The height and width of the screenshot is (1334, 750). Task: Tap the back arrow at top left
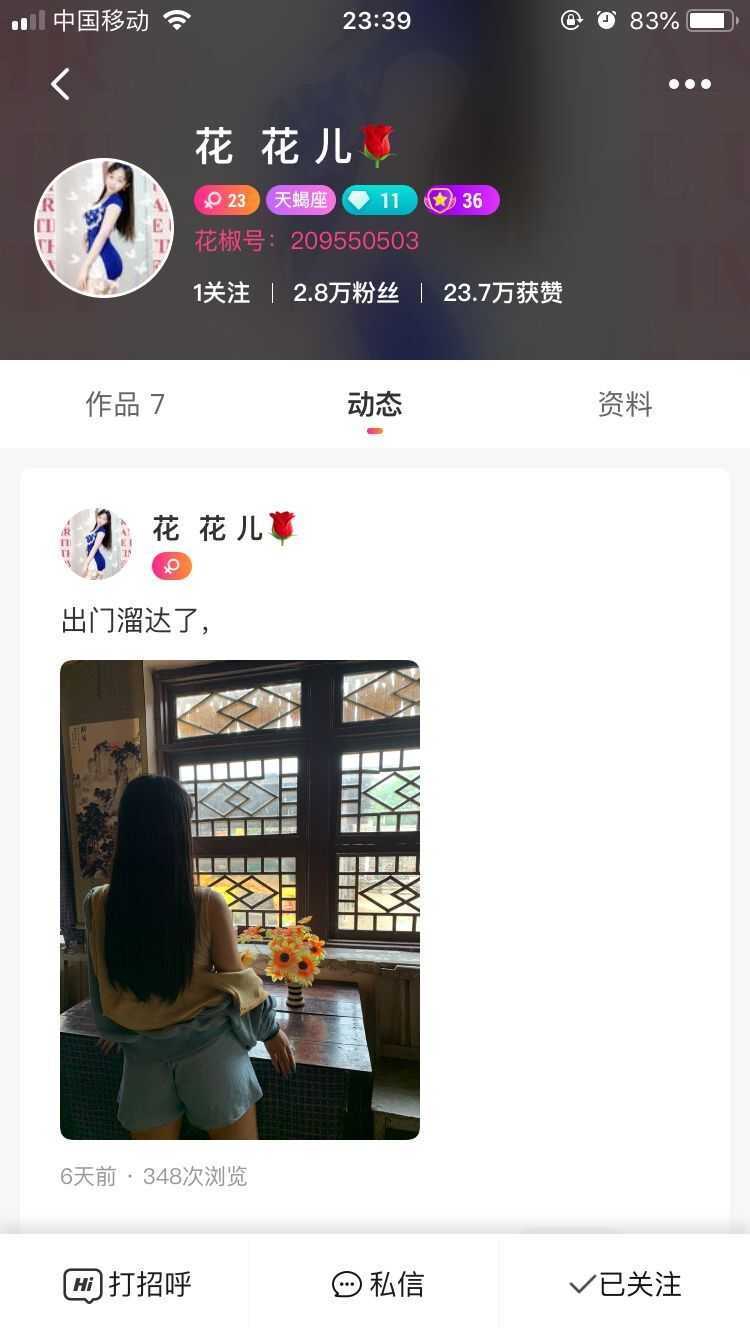click(x=59, y=84)
